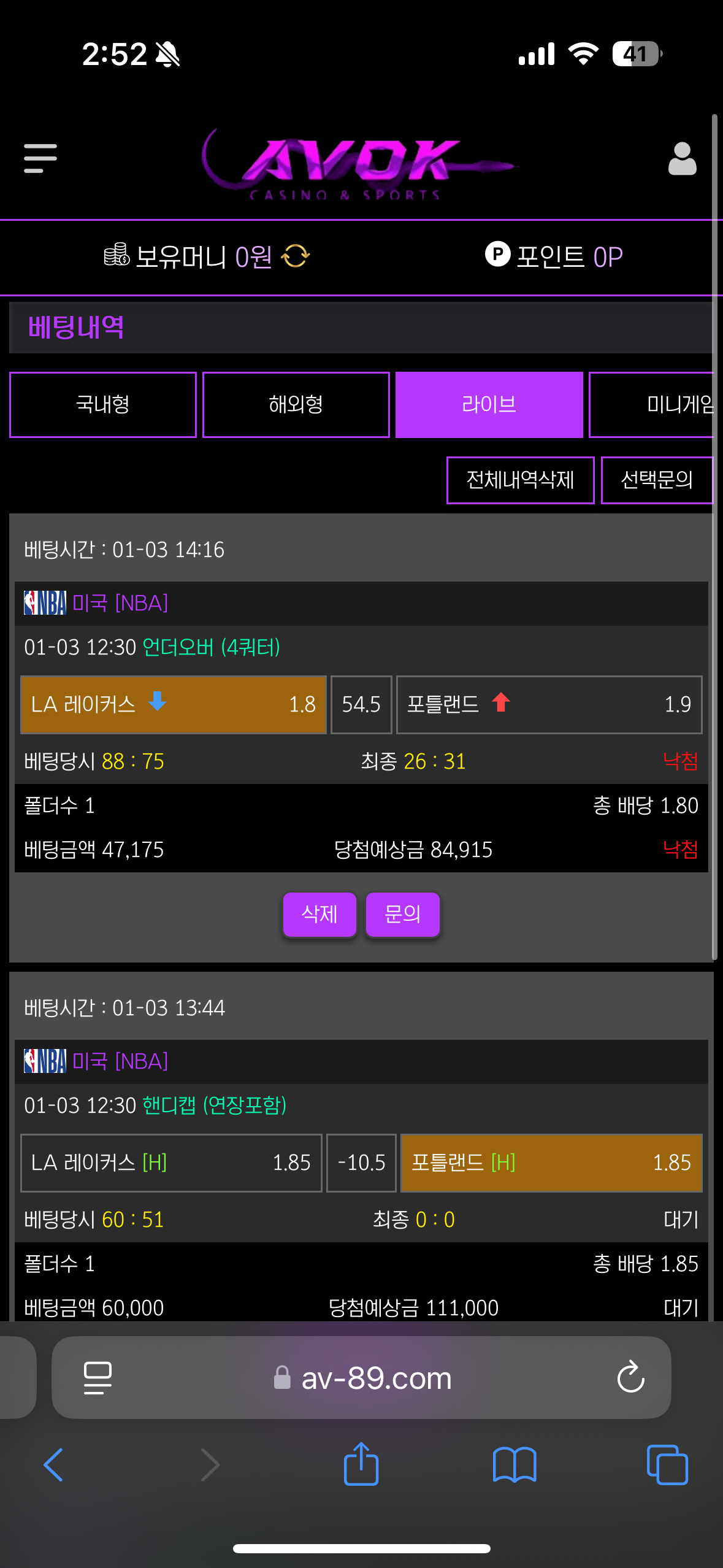The width and height of the screenshot is (723, 1568).
Task: Open the av-89.com address bar
Action: click(x=377, y=1378)
